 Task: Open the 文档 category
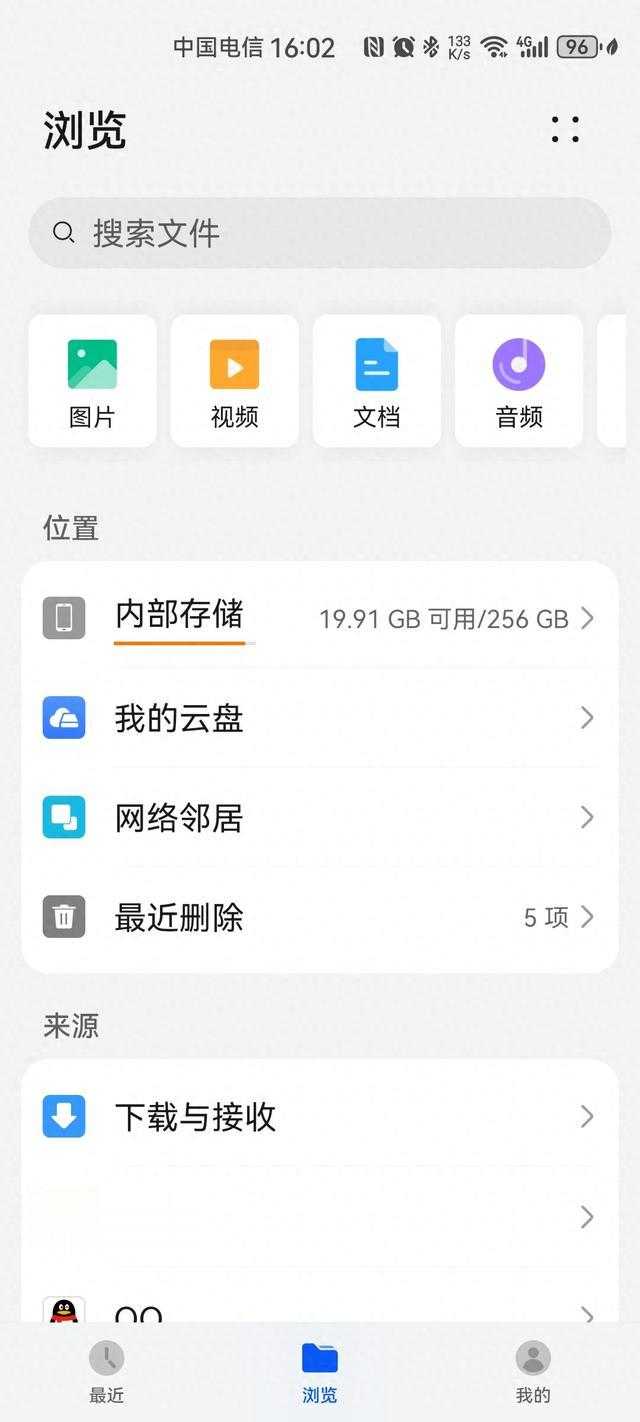point(377,381)
